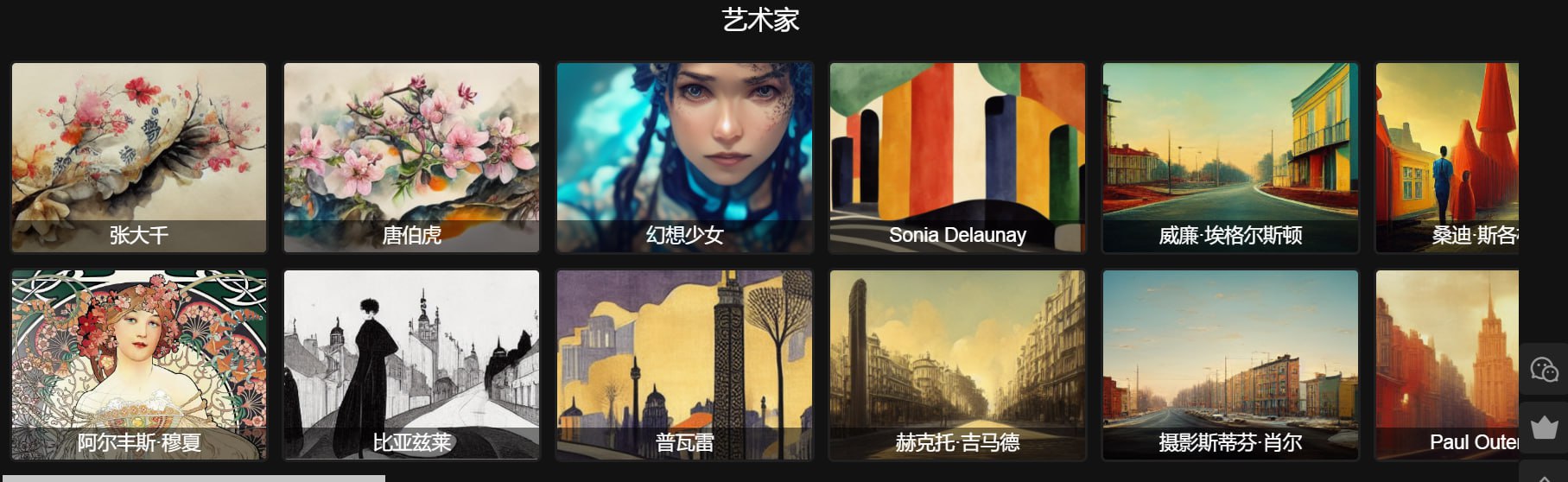This screenshot has height=482, width=1568.
Task: Open the WeChat contact icon
Action: tap(1544, 370)
